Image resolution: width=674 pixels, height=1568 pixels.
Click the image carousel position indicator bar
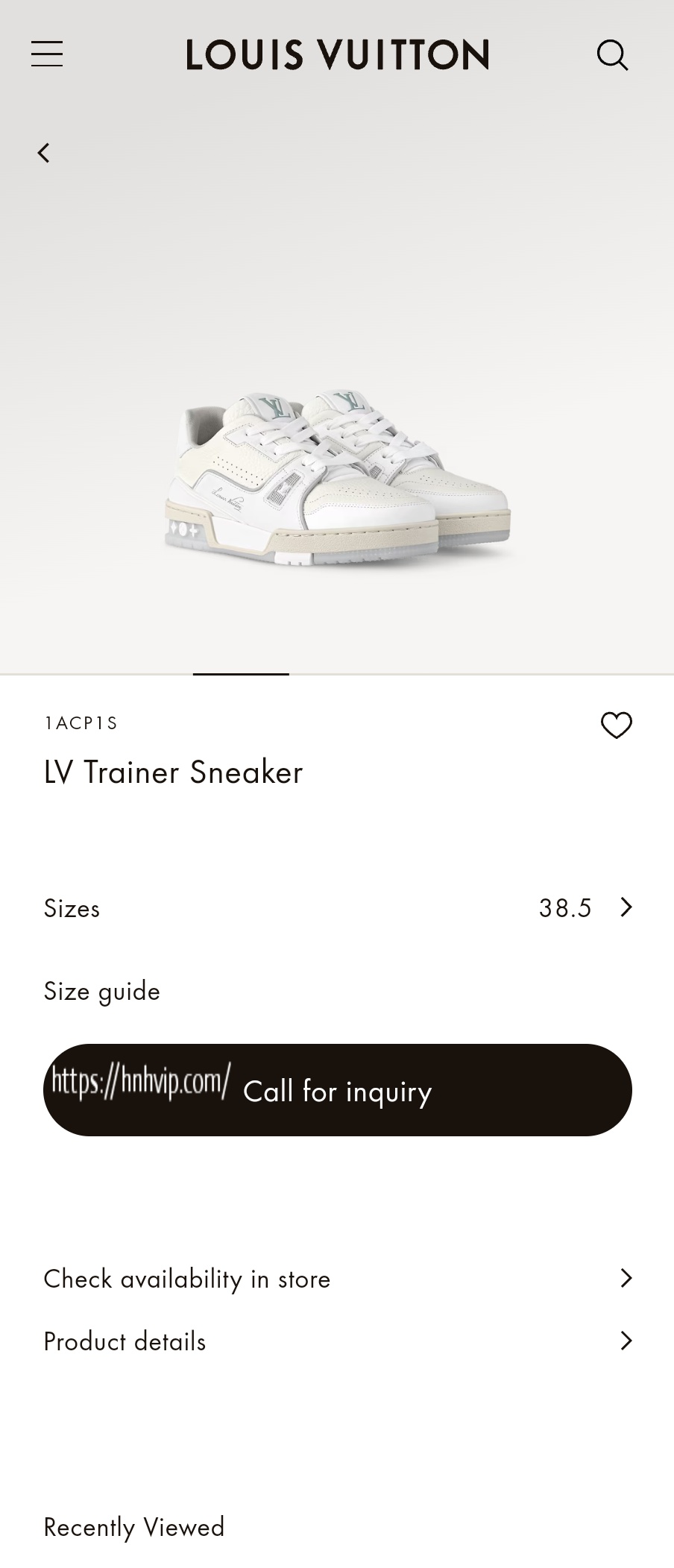[x=240, y=675]
